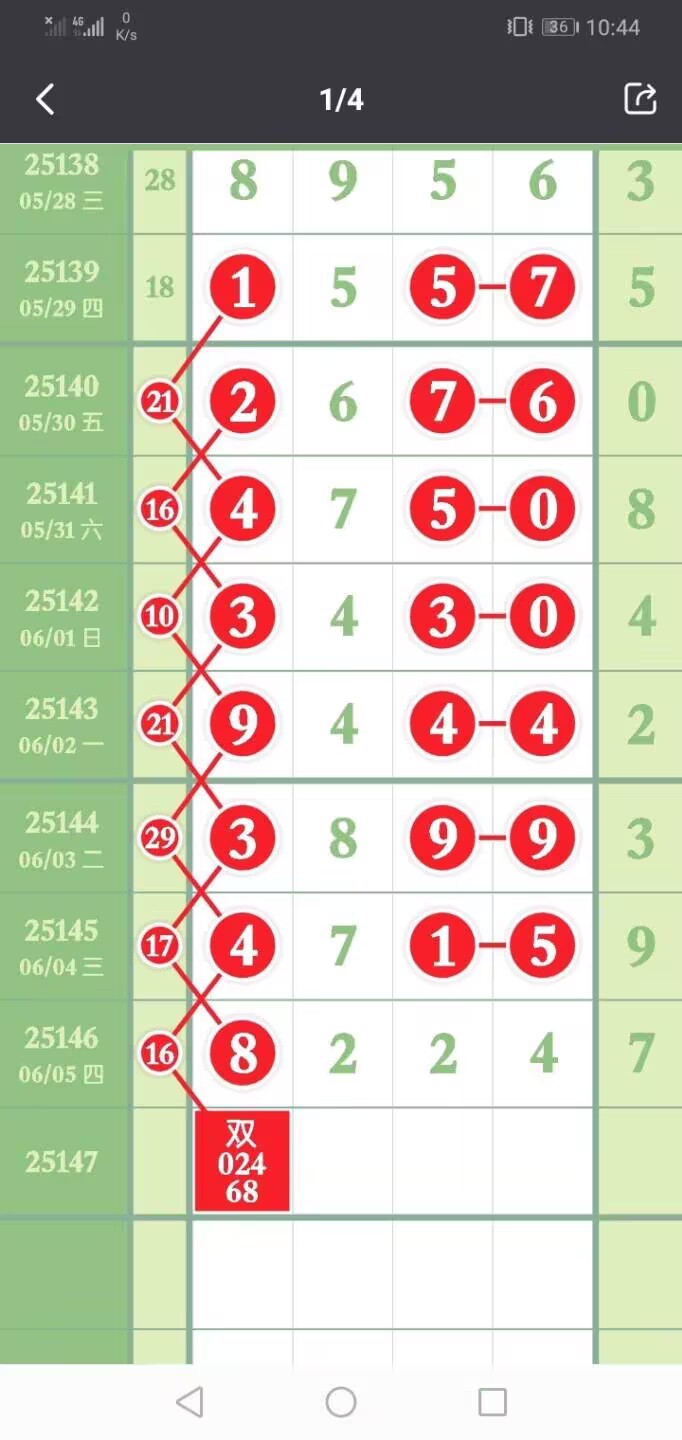Screen dimensions: 682x1440
Task: Tap the system home button
Action: (x=341, y=1402)
